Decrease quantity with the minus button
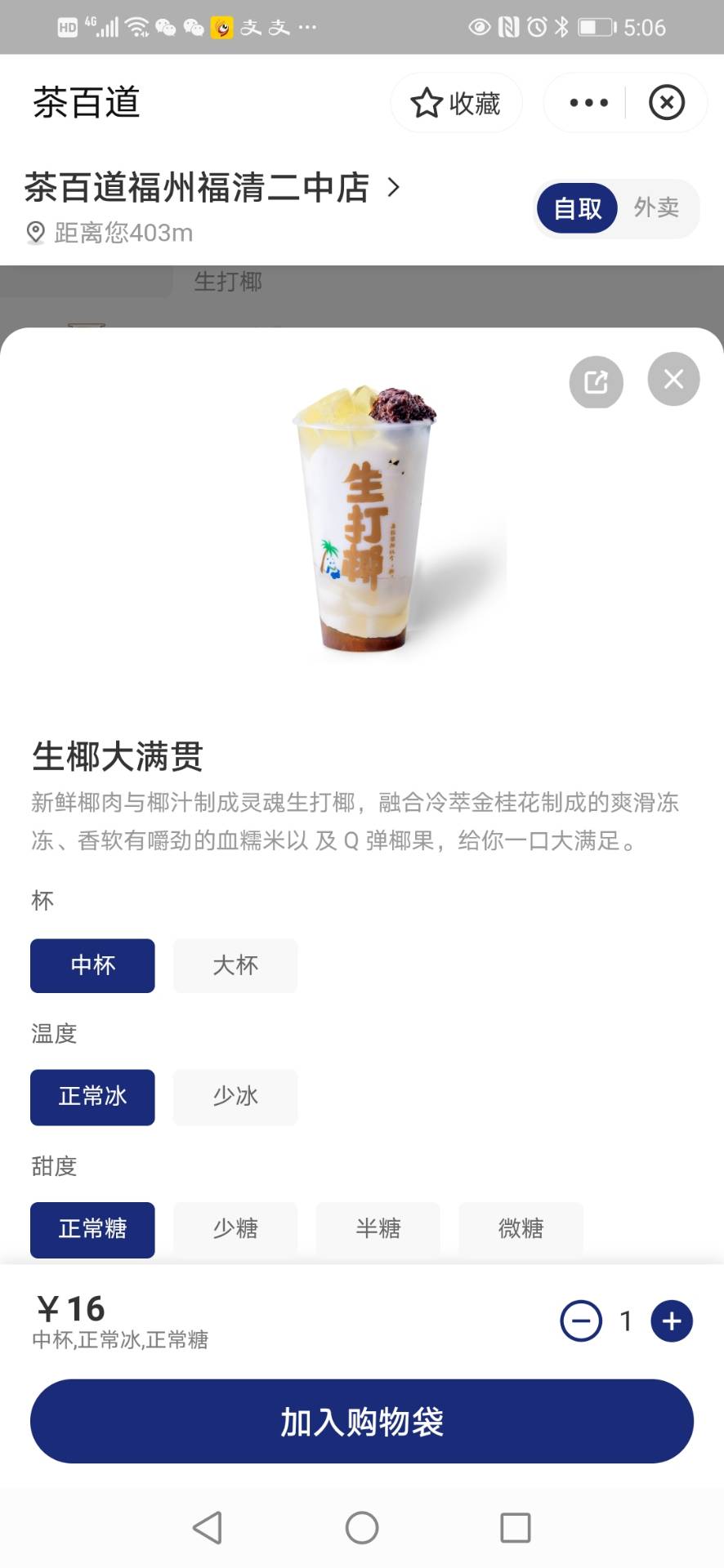The image size is (724, 1568). coord(581,1321)
